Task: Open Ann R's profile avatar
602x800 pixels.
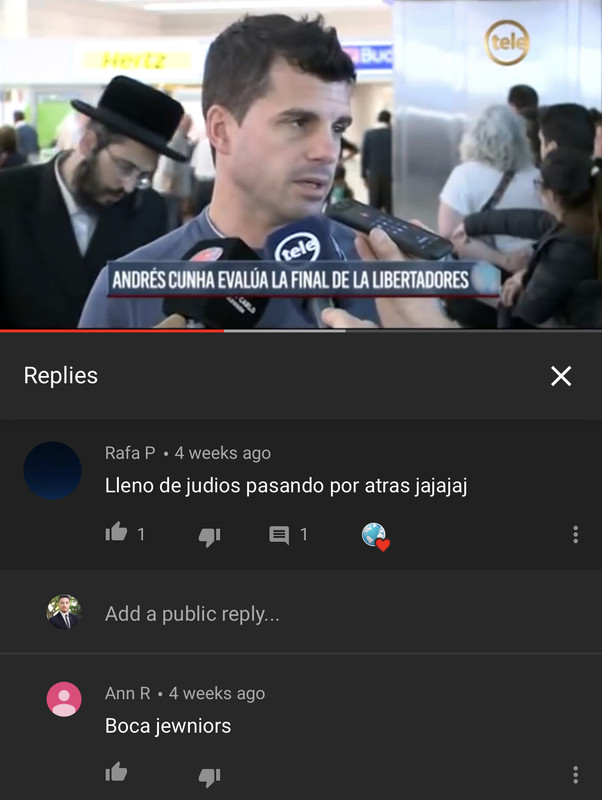Action: click(x=64, y=699)
